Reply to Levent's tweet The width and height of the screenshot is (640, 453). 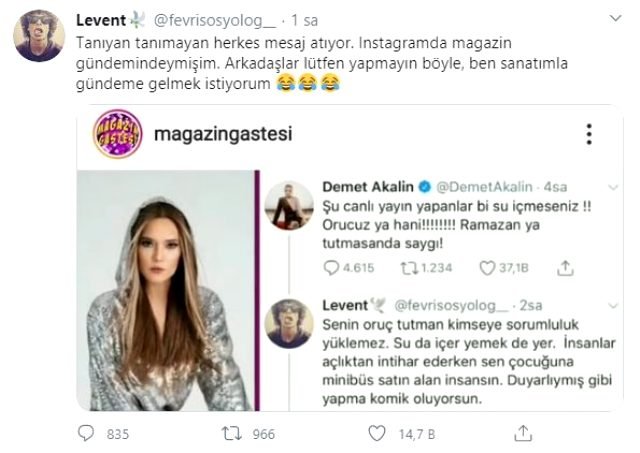[x=88, y=432]
